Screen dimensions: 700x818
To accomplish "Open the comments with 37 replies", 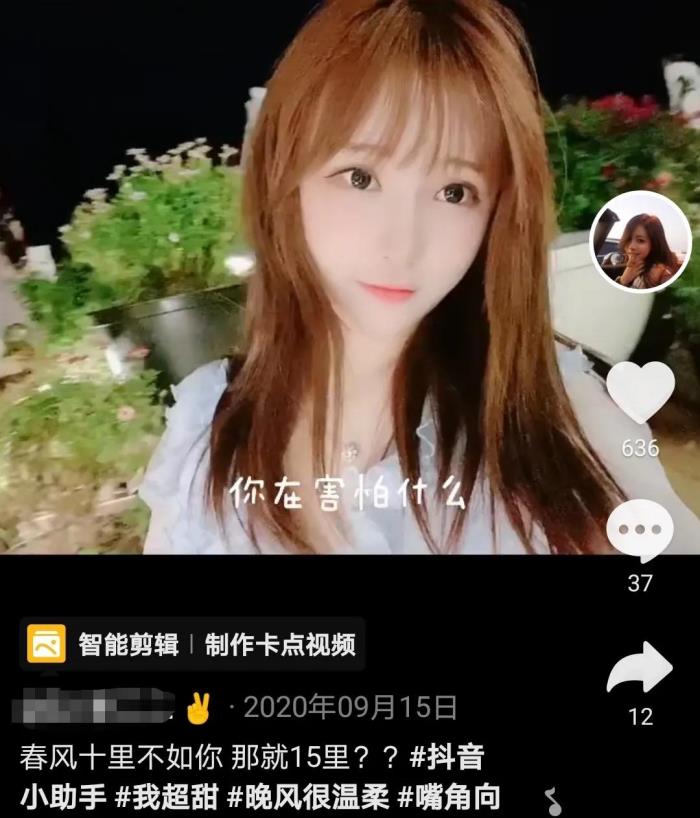I will tap(640, 531).
